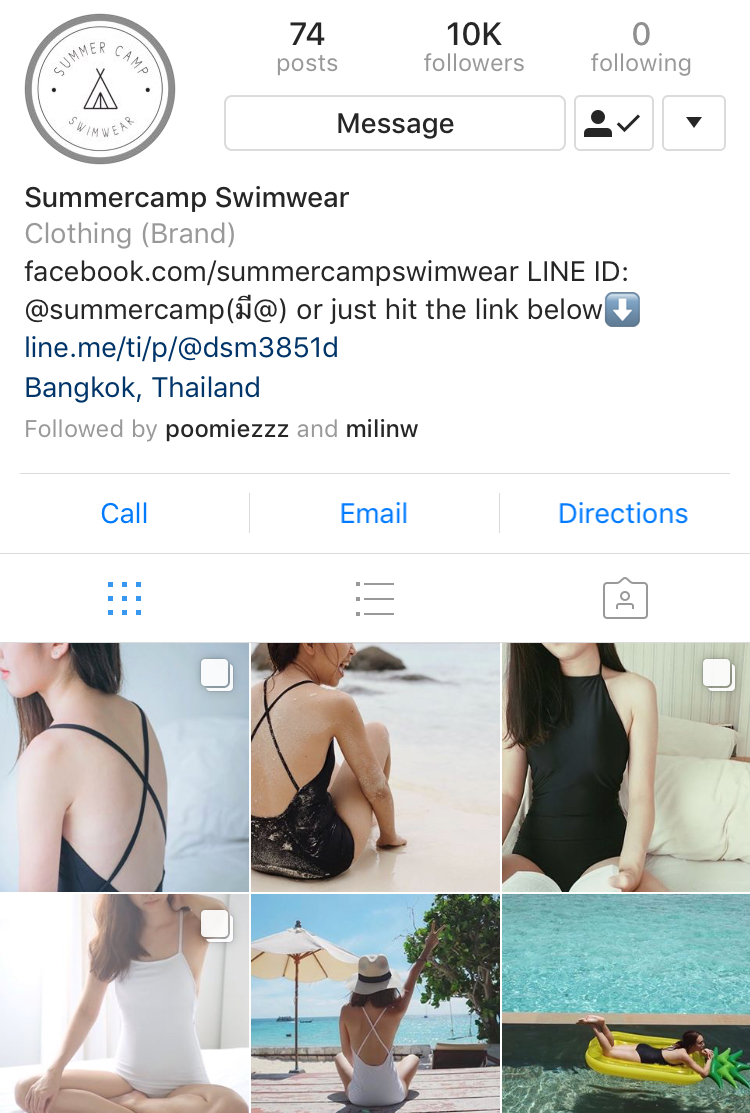This screenshot has width=750, height=1113.
Task: Open the following status button
Action: pyautogui.click(x=613, y=123)
